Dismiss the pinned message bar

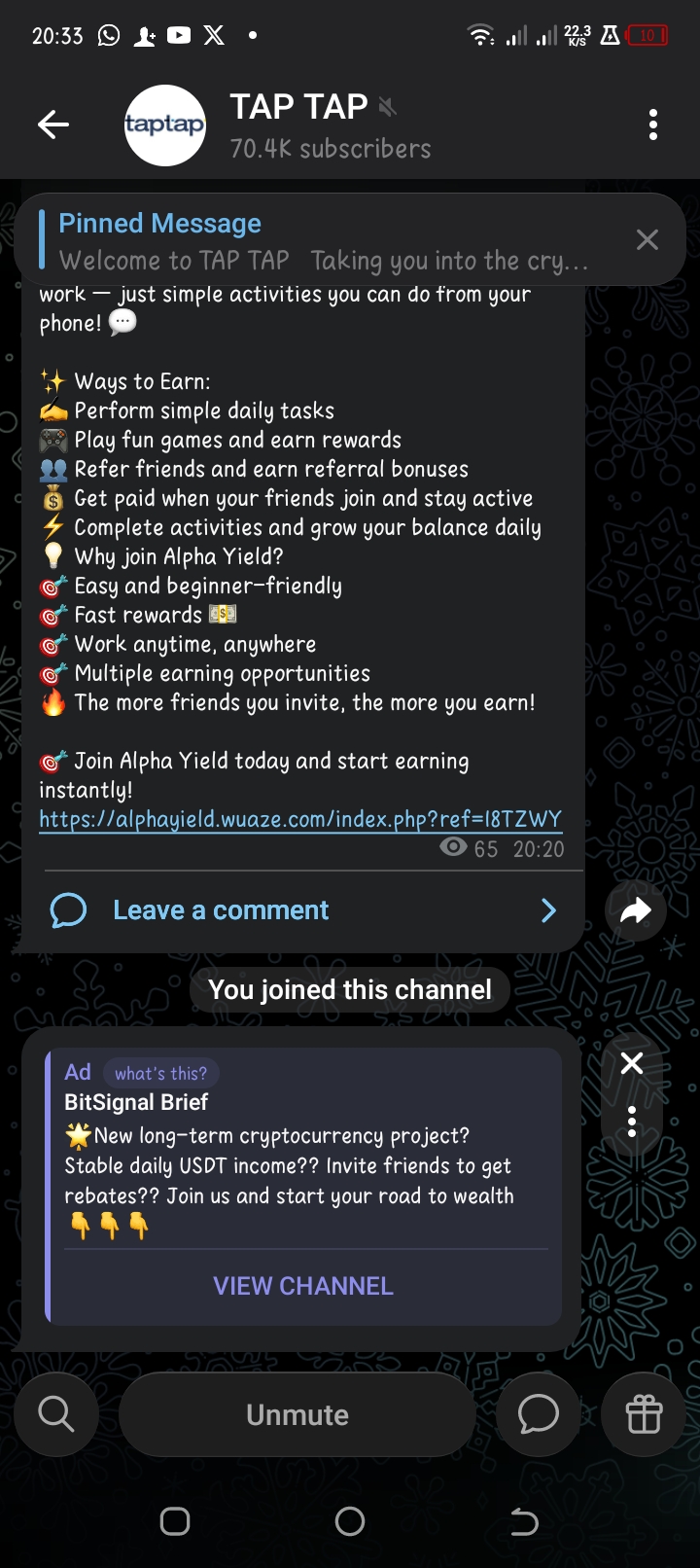pos(647,240)
